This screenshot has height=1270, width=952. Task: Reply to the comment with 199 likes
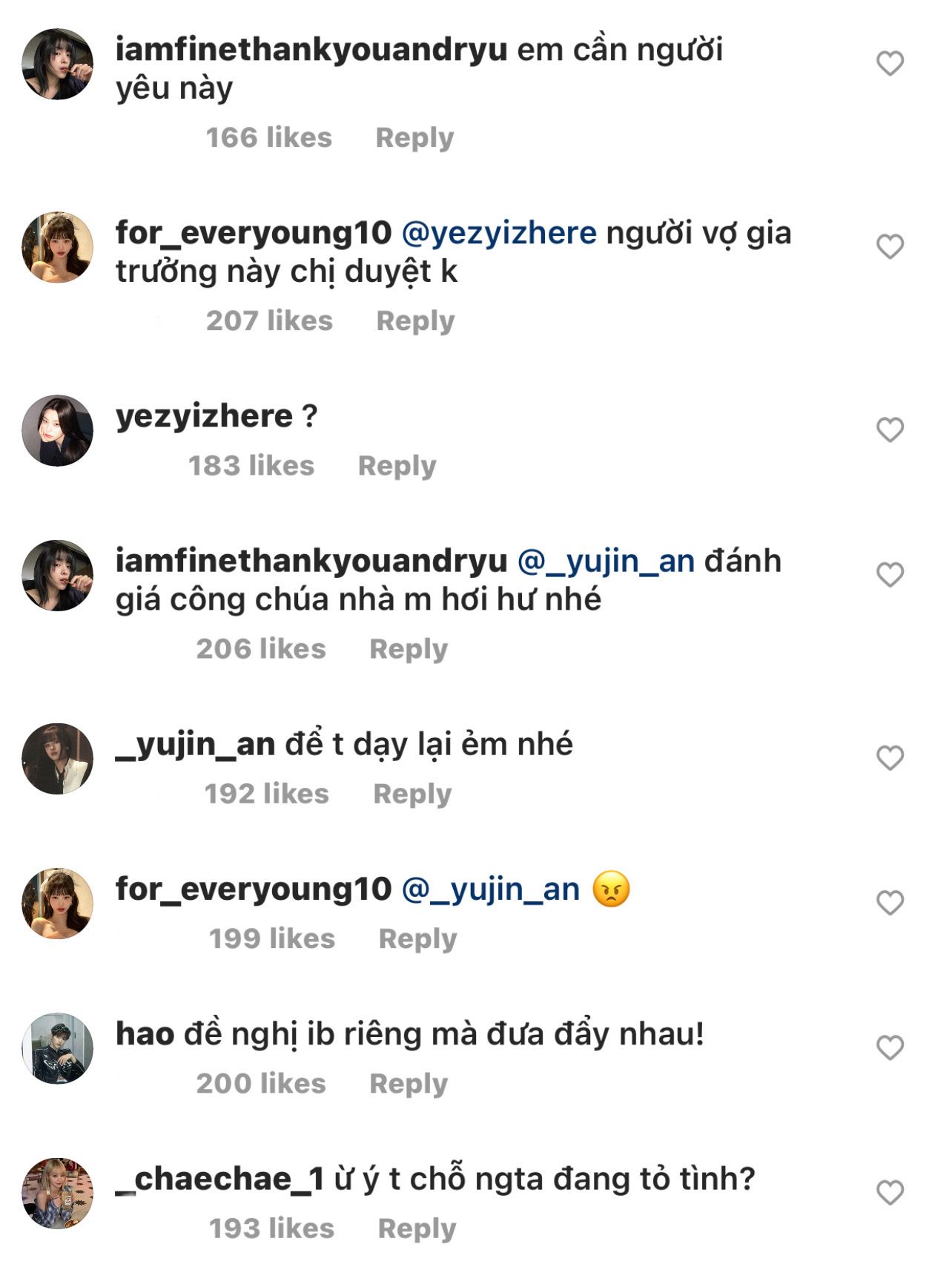click(417, 938)
